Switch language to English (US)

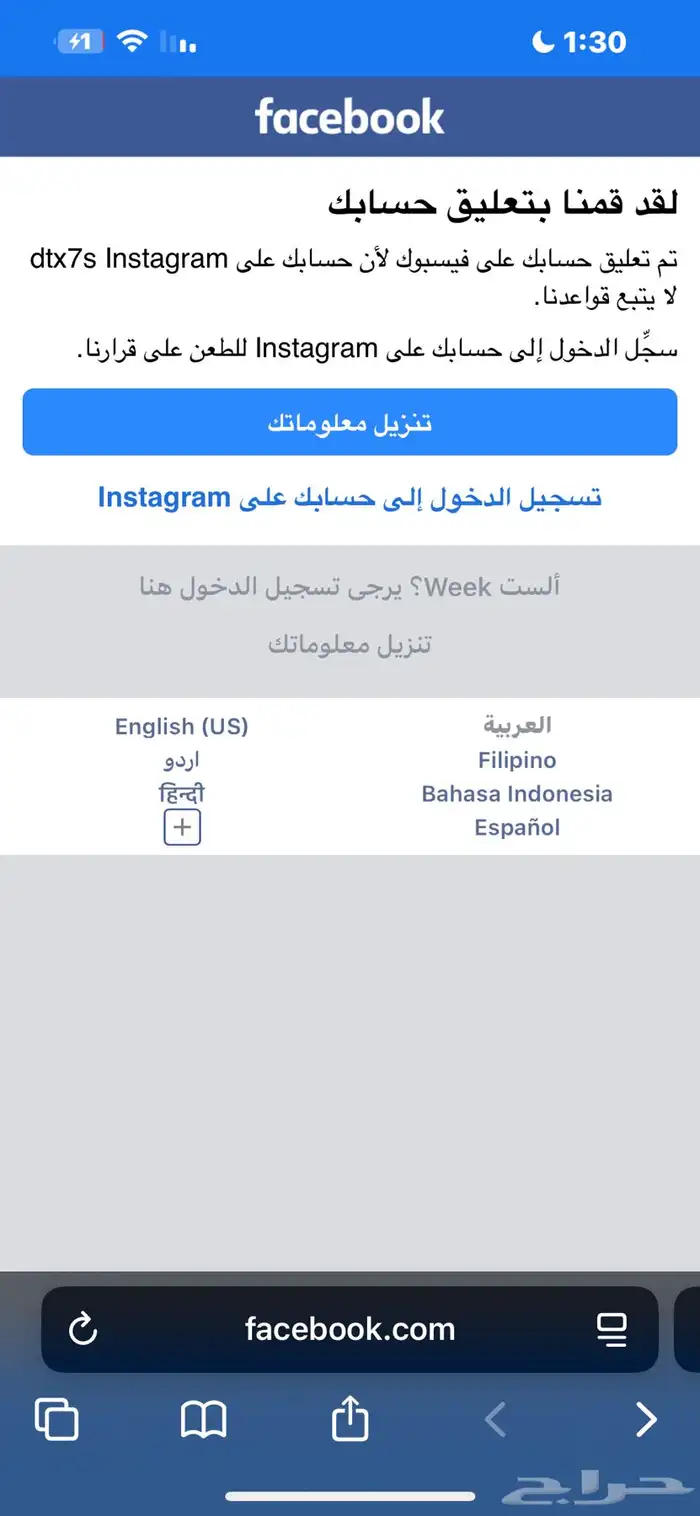(x=181, y=726)
